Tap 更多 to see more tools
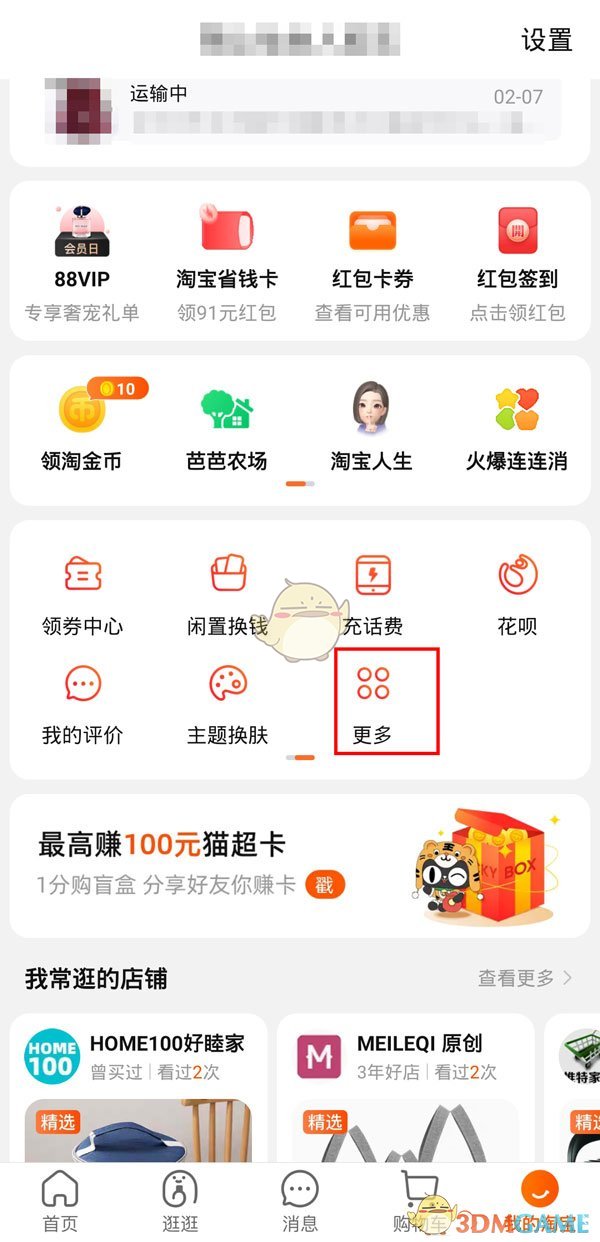This screenshot has width=600, height=1242. tap(373, 704)
